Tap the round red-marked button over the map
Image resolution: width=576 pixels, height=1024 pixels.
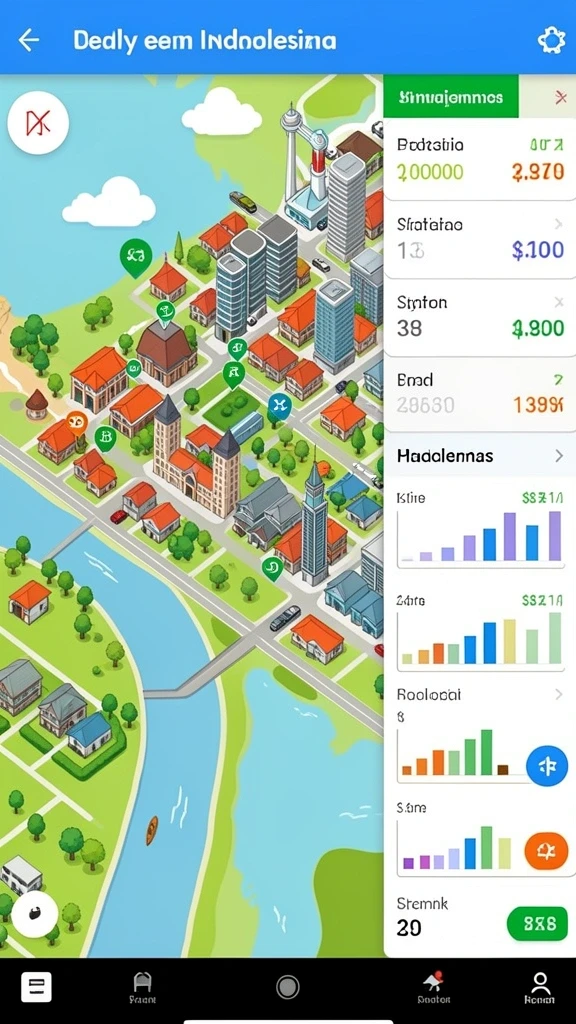pyautogui.click(x=38, y=123)
